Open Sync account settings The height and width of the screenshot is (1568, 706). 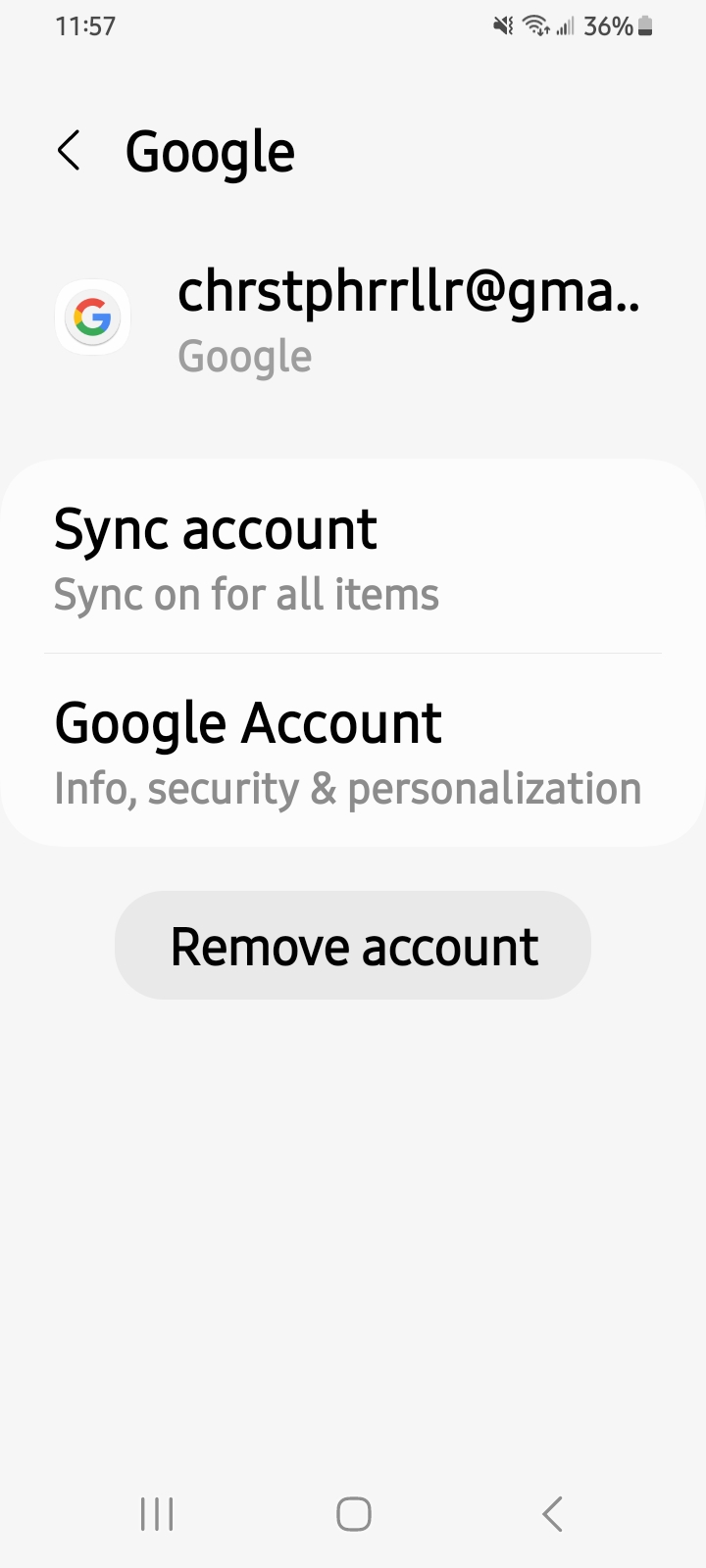[353, 557]
